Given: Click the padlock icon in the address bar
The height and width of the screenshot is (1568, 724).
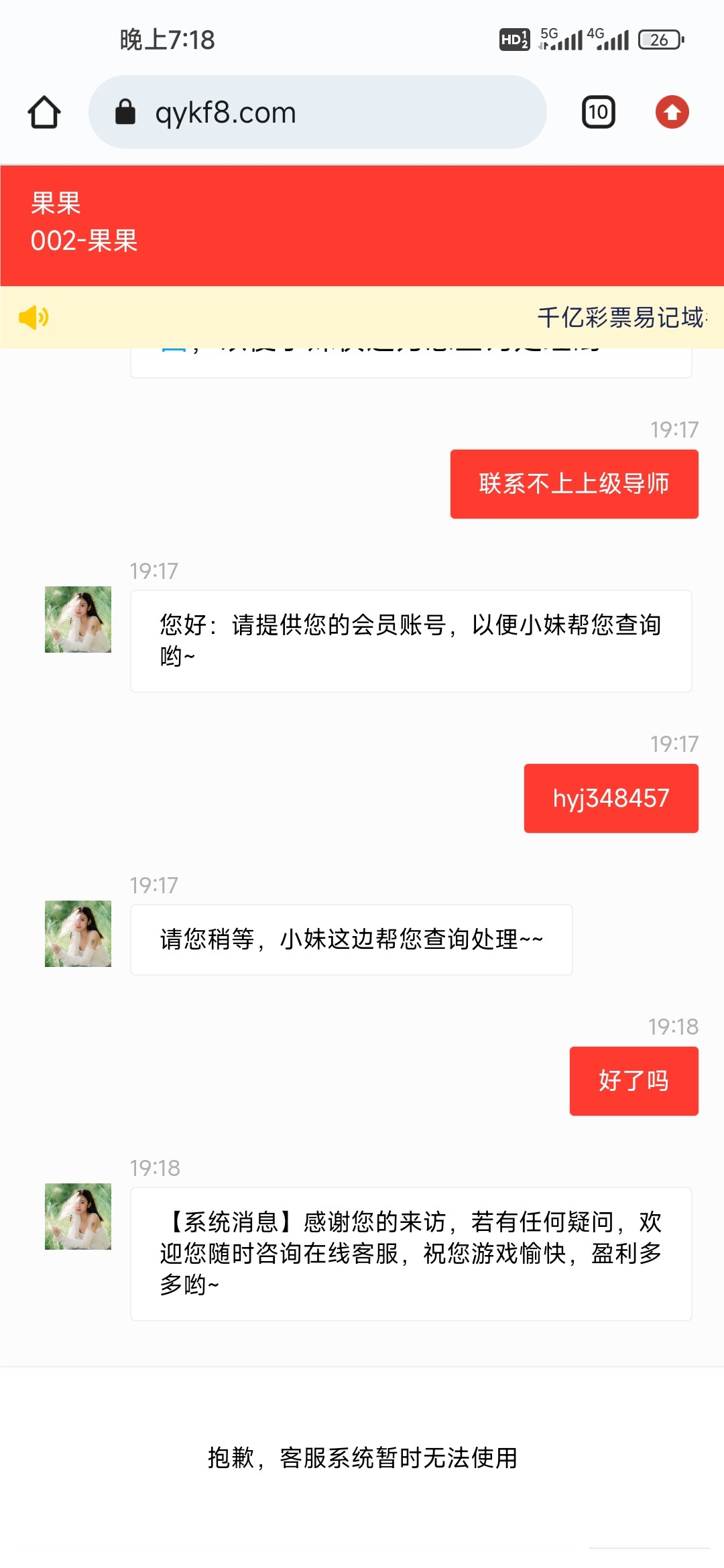Looking at the screenshot, I should tap(128, 112).
